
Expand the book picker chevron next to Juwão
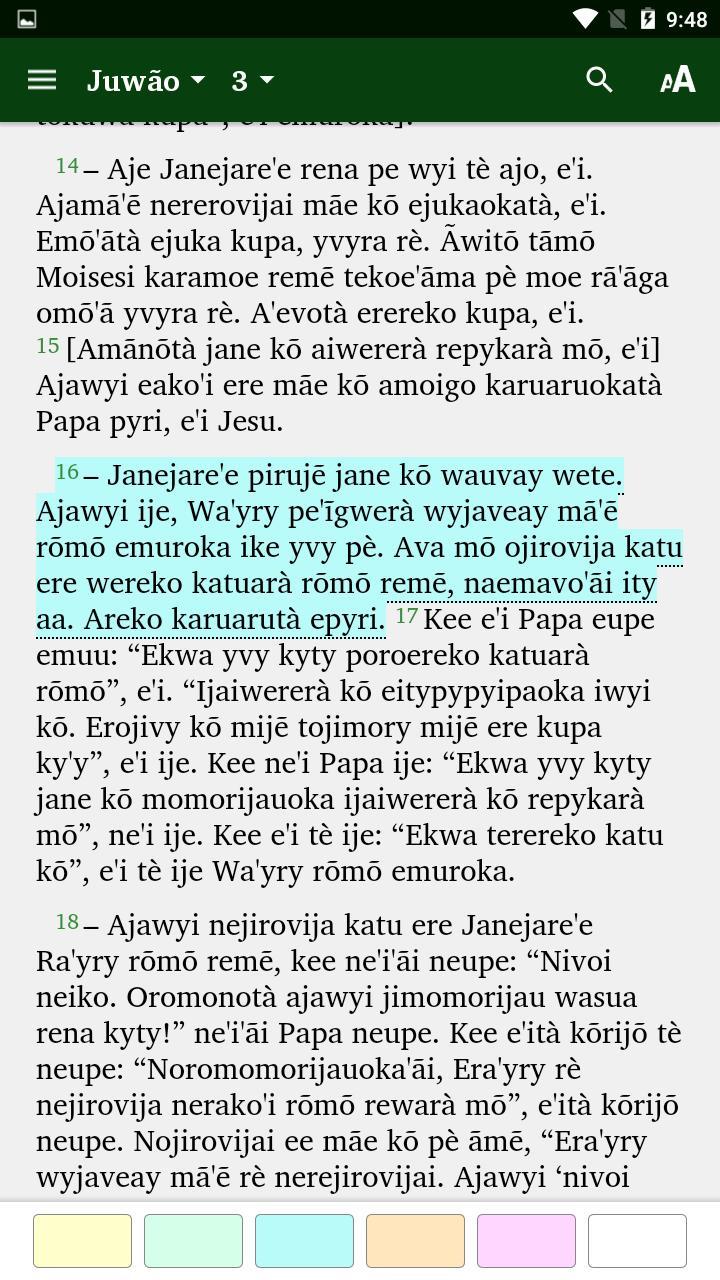pyautogui.click(x=198, y=82)
